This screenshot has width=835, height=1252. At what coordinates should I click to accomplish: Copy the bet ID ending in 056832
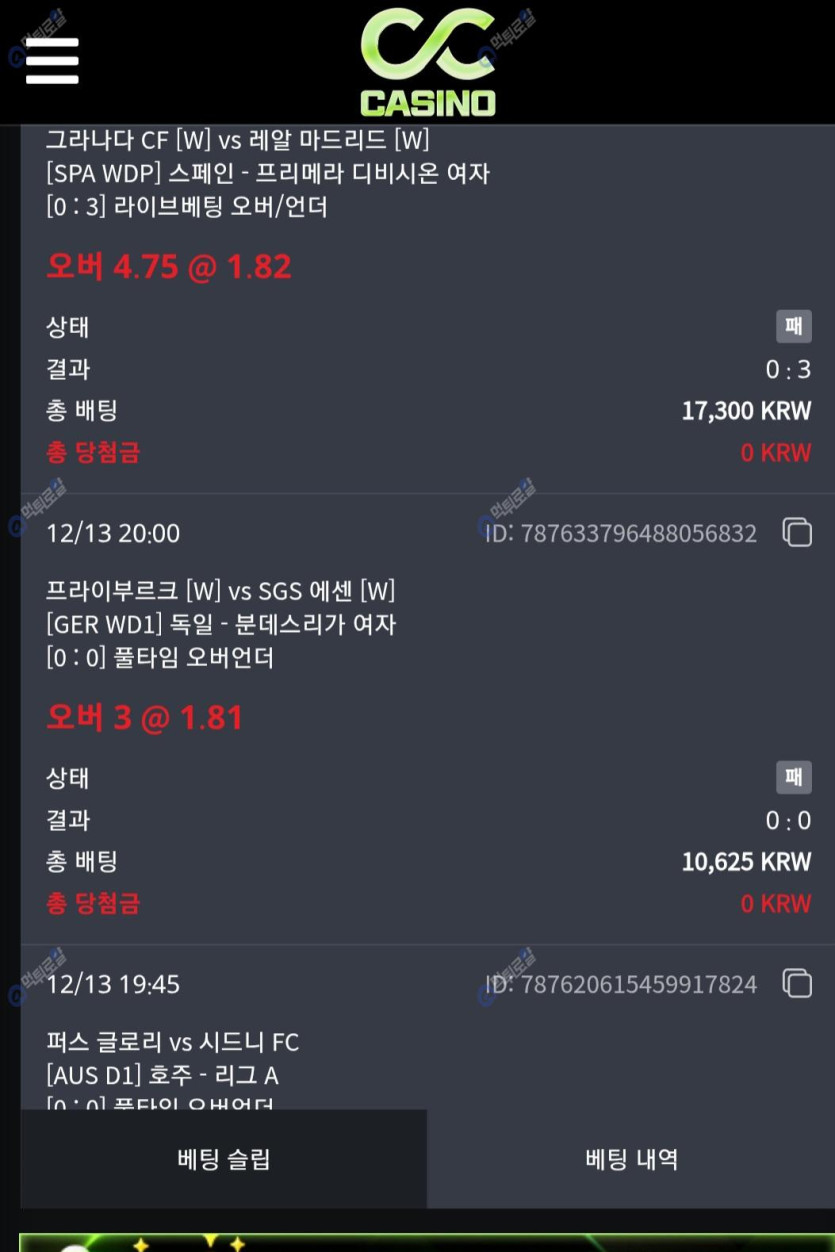(x=797, y=533)
